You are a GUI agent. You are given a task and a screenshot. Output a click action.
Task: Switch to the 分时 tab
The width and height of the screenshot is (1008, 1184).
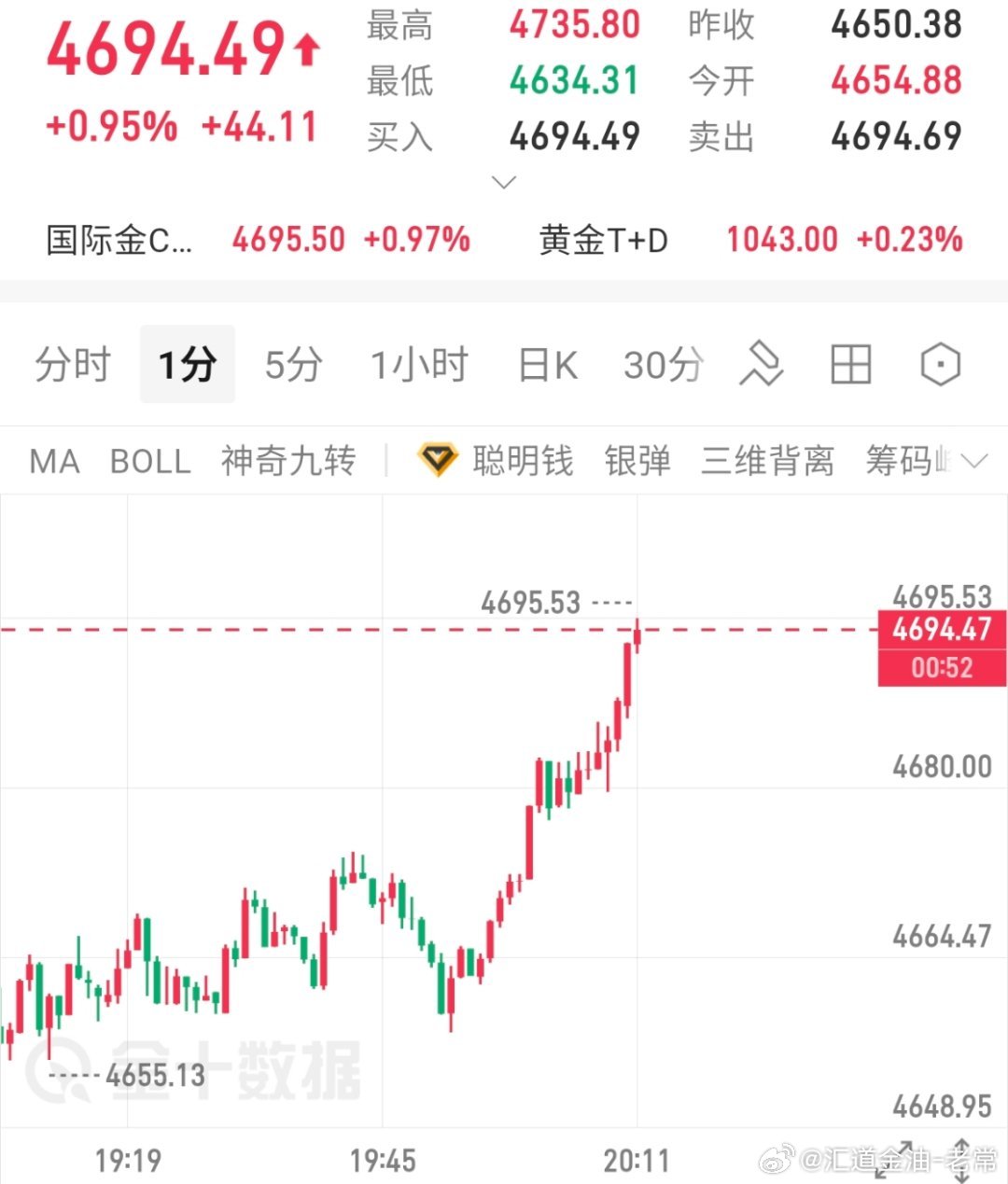coord(73,365)
